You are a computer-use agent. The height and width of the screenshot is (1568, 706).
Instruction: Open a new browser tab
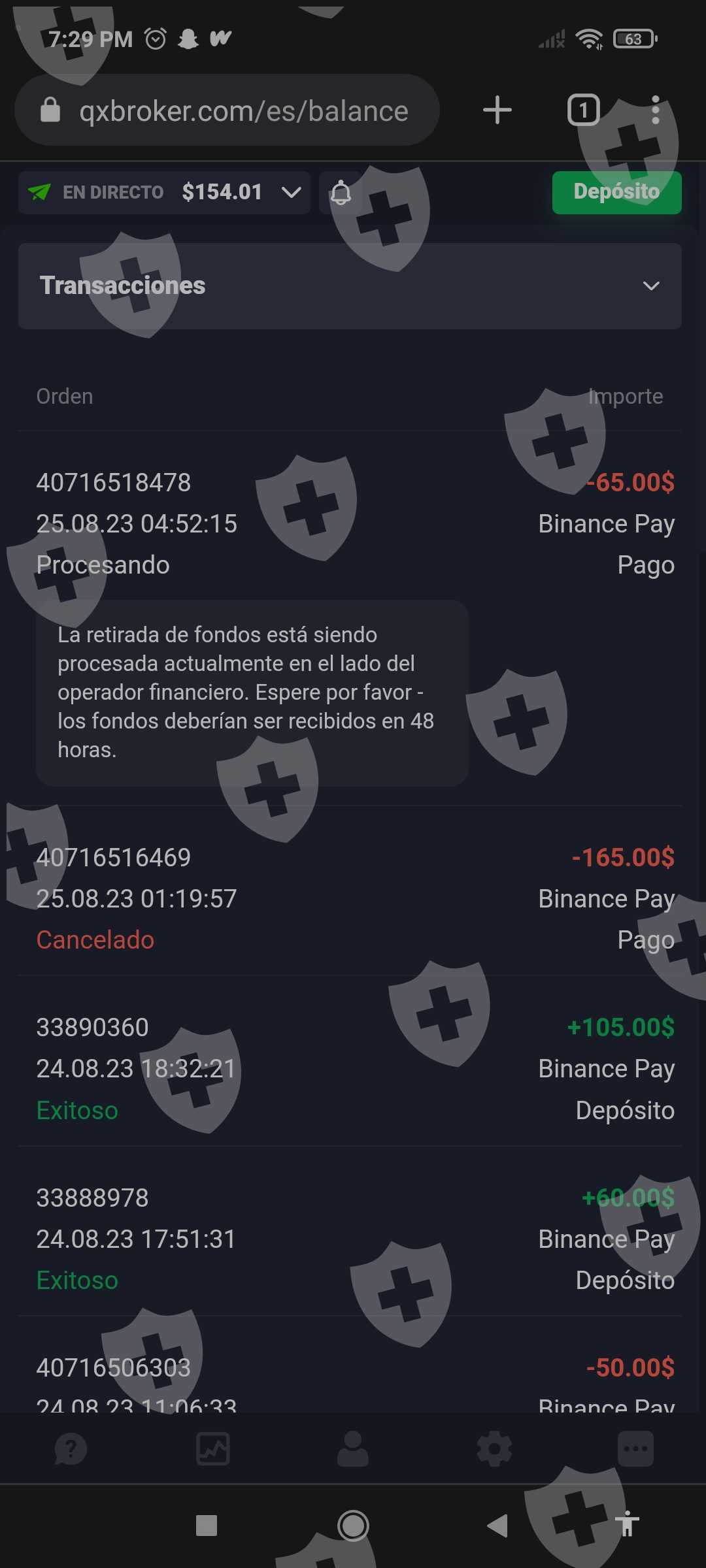pyautogui.click(x=497, y=110)
